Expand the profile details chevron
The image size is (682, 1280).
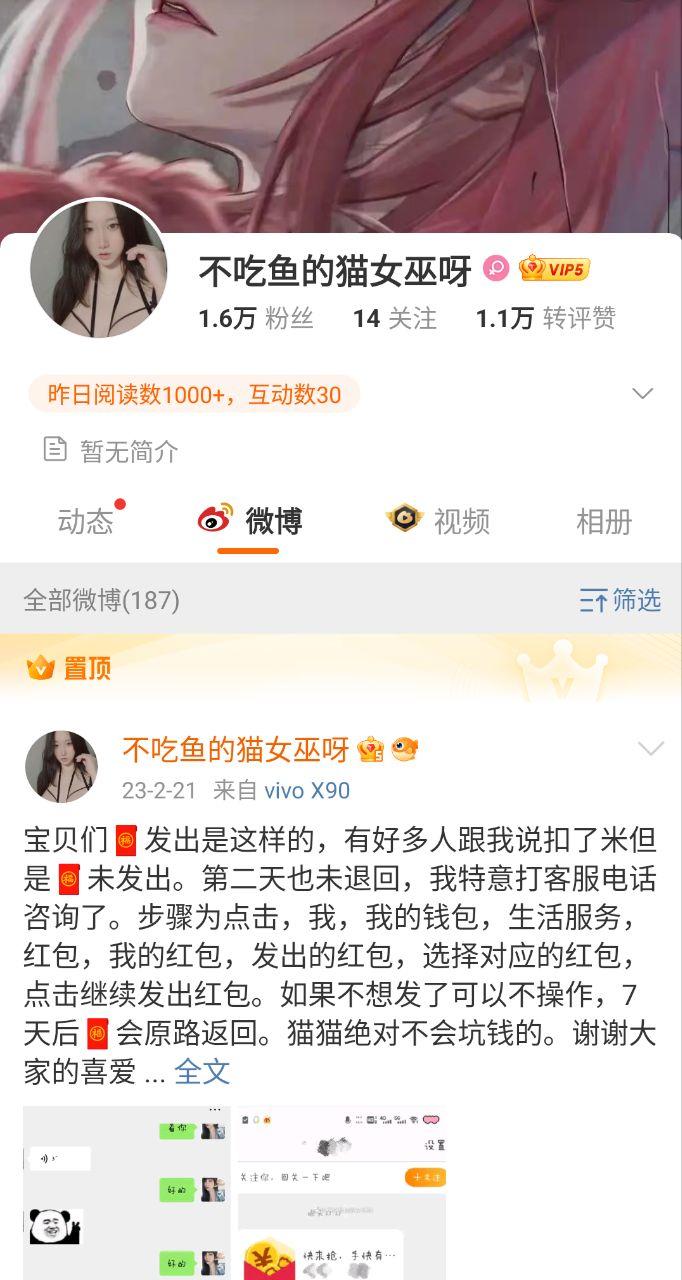coord(643,394)
